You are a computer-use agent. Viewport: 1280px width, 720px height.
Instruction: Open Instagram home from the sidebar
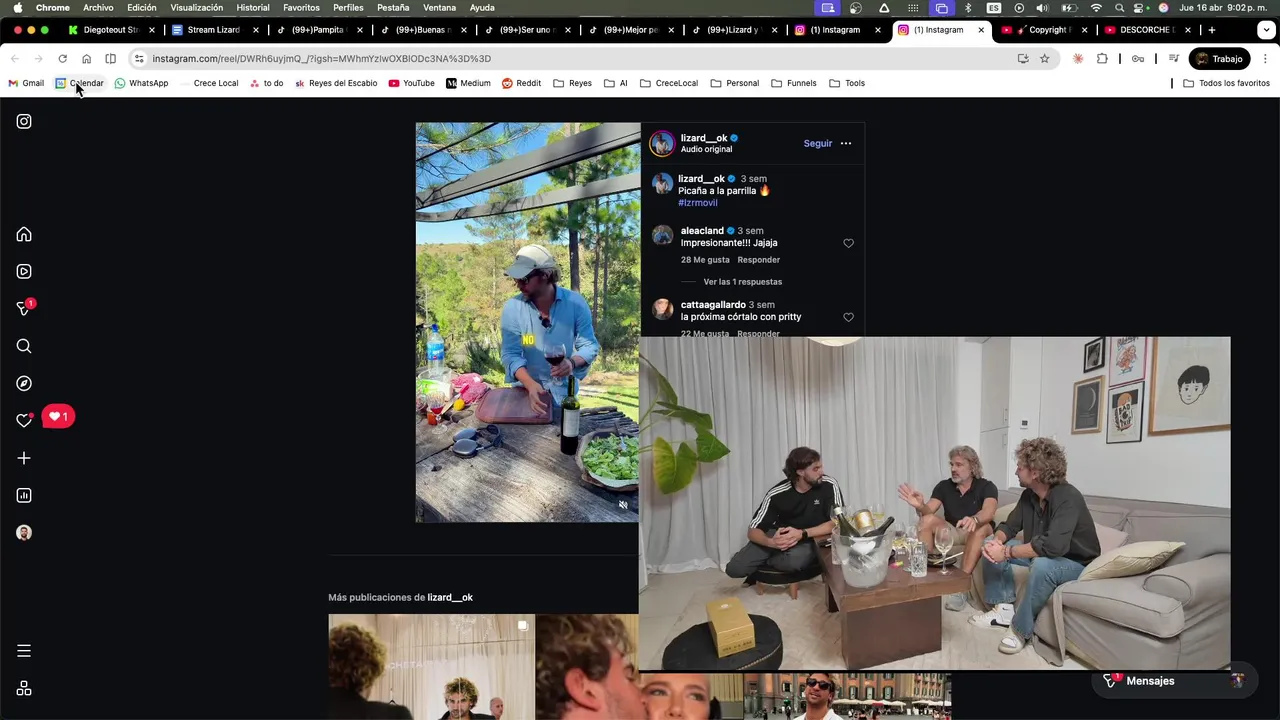(x=24, y=234)
